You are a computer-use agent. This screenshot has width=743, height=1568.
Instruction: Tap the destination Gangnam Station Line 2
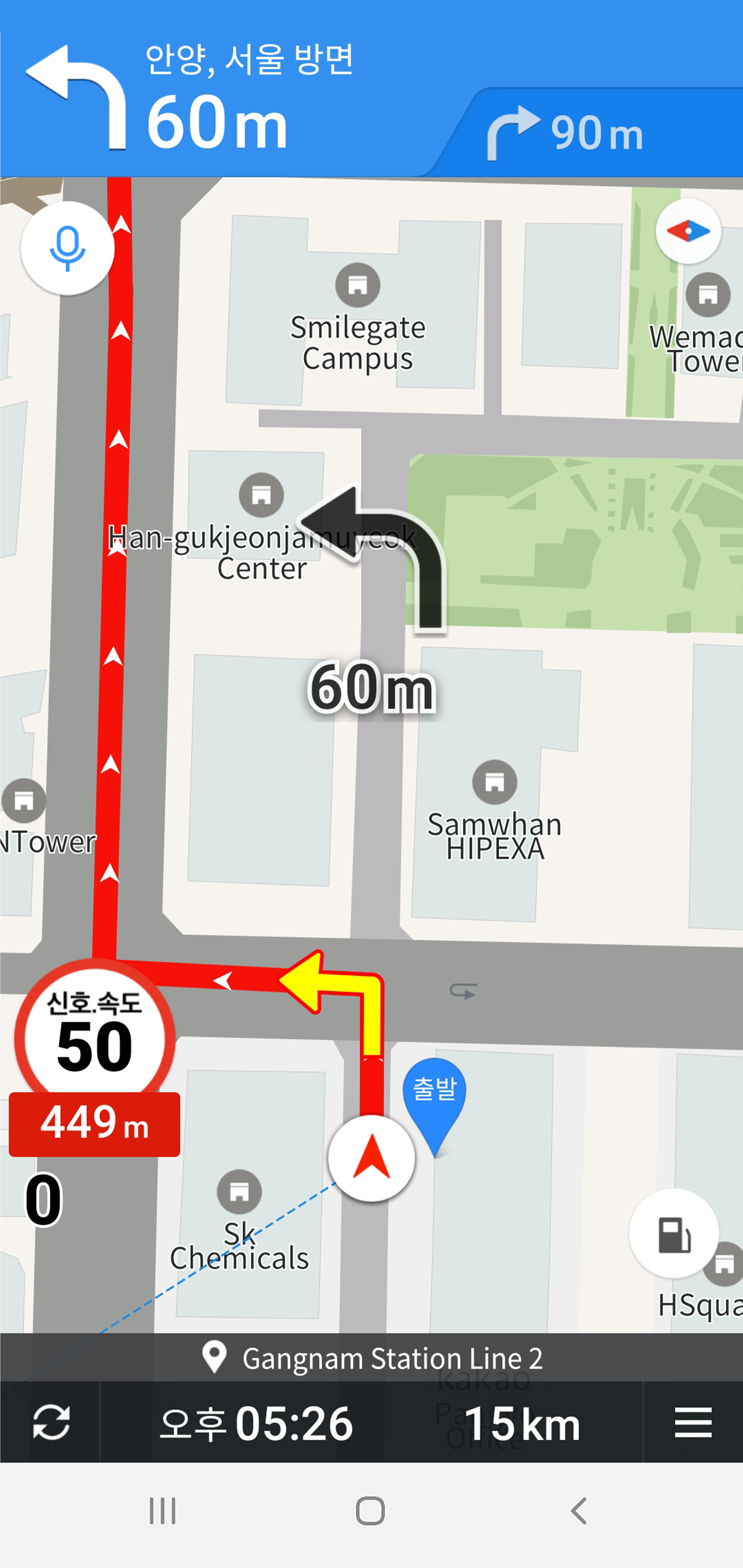tap(372, 1358)
